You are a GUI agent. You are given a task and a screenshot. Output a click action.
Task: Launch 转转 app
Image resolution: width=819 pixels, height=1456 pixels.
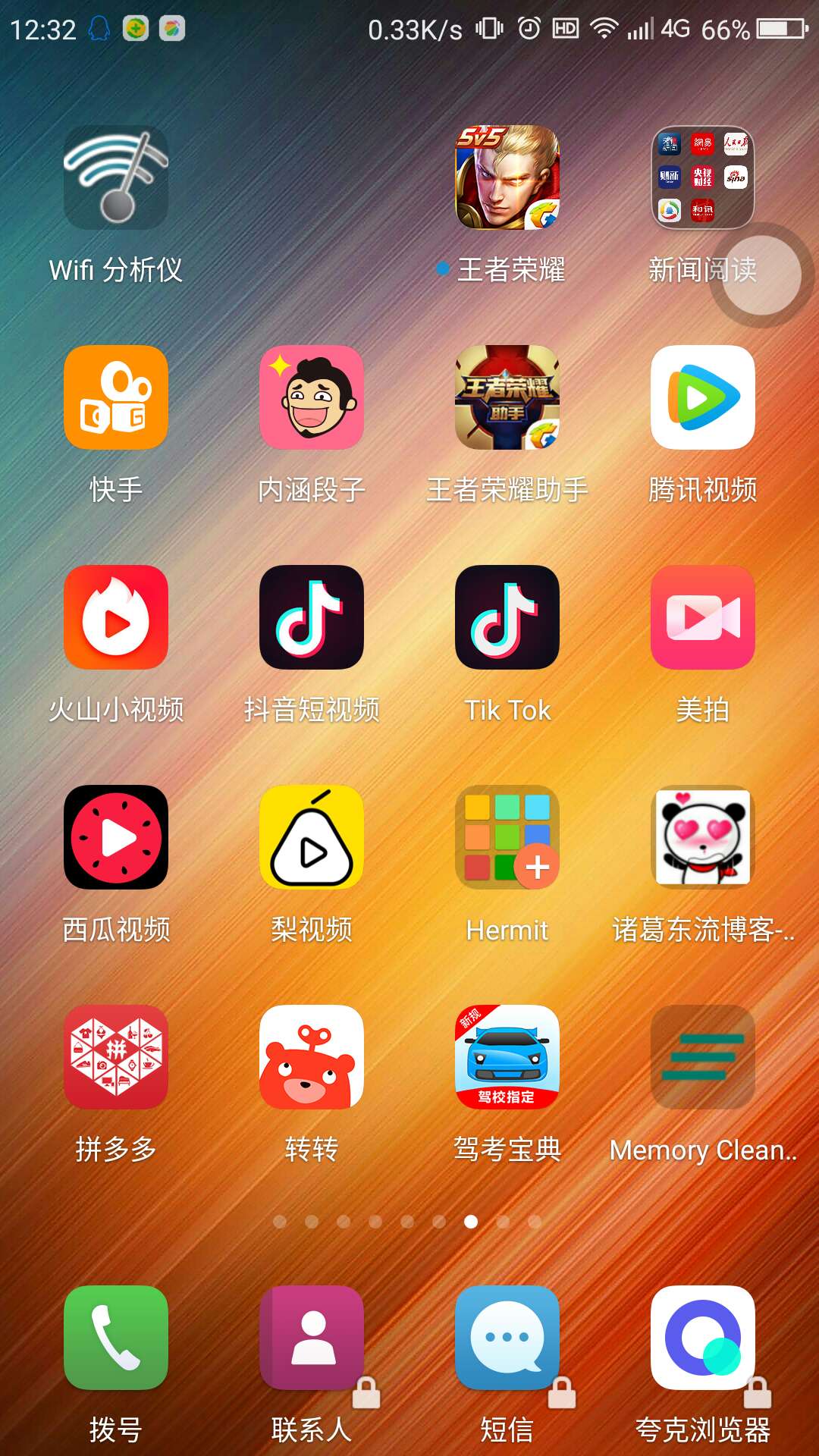point(312,1057)
